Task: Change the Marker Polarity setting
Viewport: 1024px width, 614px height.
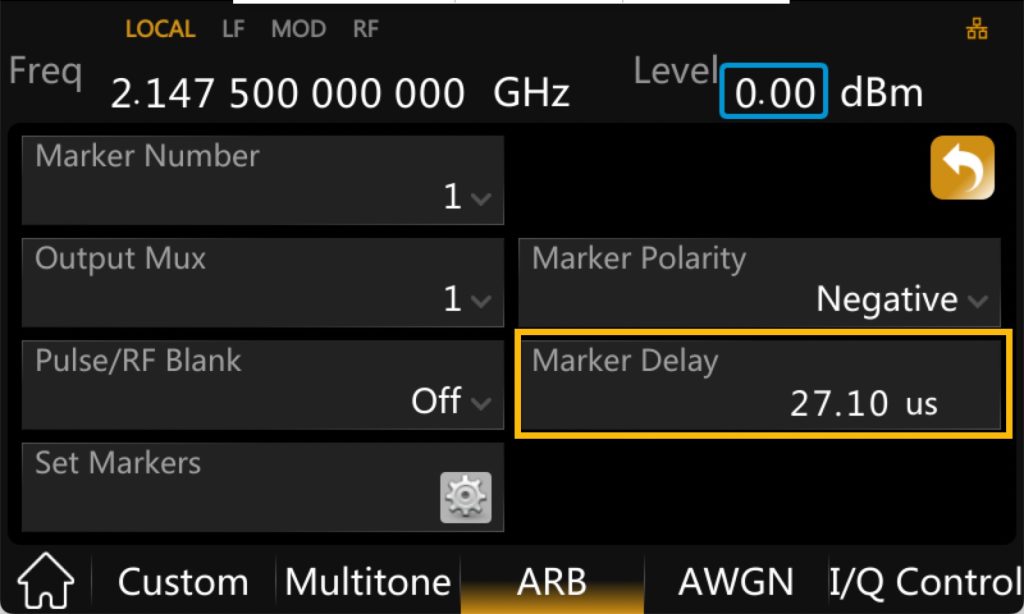Action: [759, 283]
